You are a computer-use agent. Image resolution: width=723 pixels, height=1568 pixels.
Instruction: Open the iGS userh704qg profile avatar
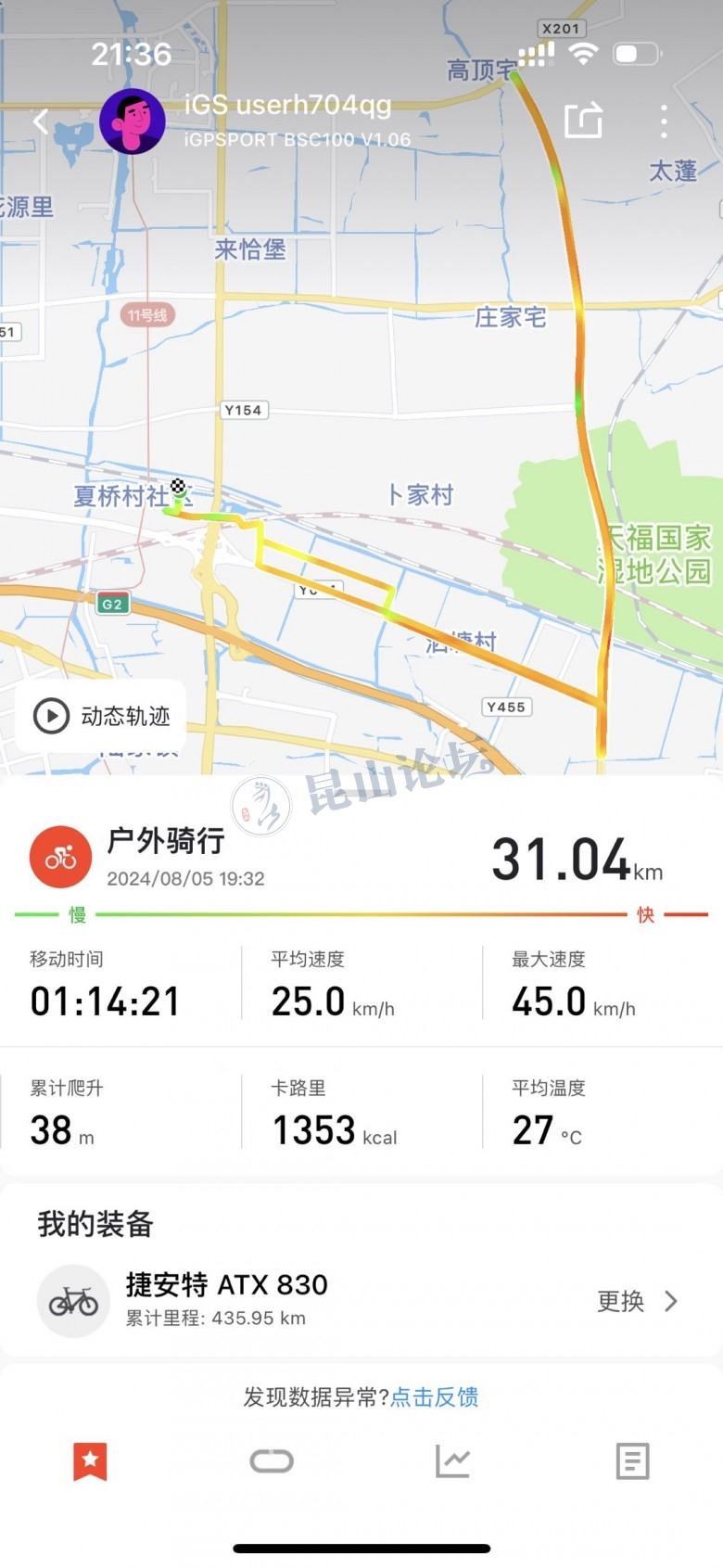(x=133, y=121)
